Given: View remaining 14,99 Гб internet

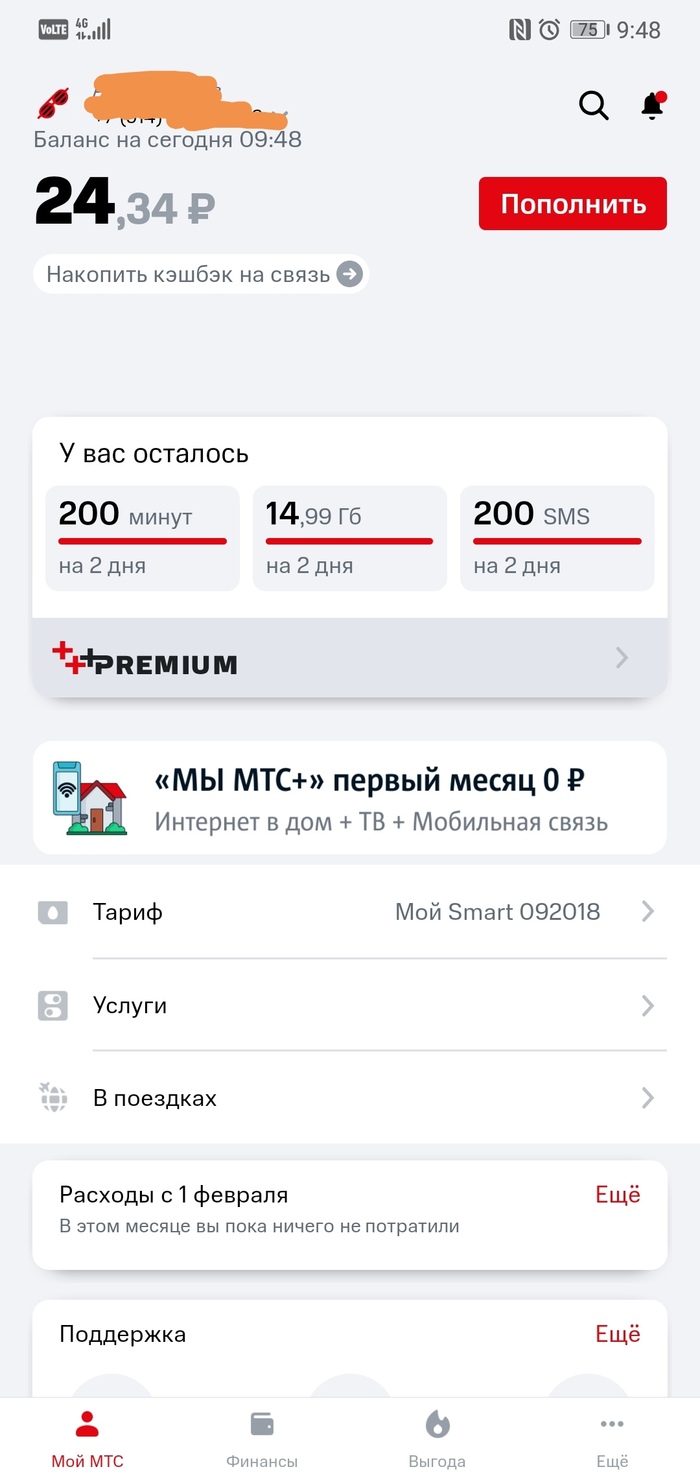Looking at the screenshot, I should [x=349, y=538].
